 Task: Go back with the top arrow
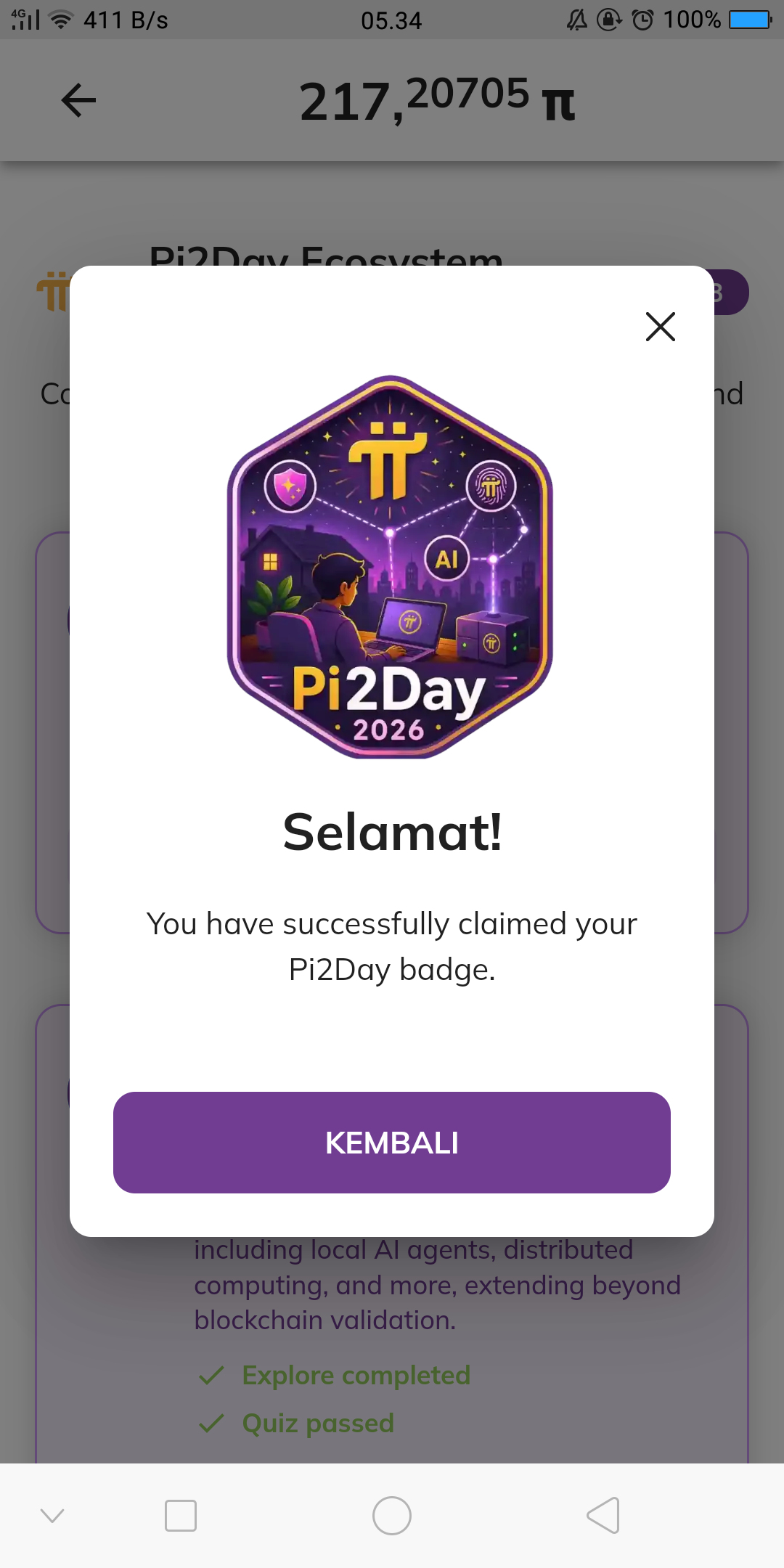(78, 100)
